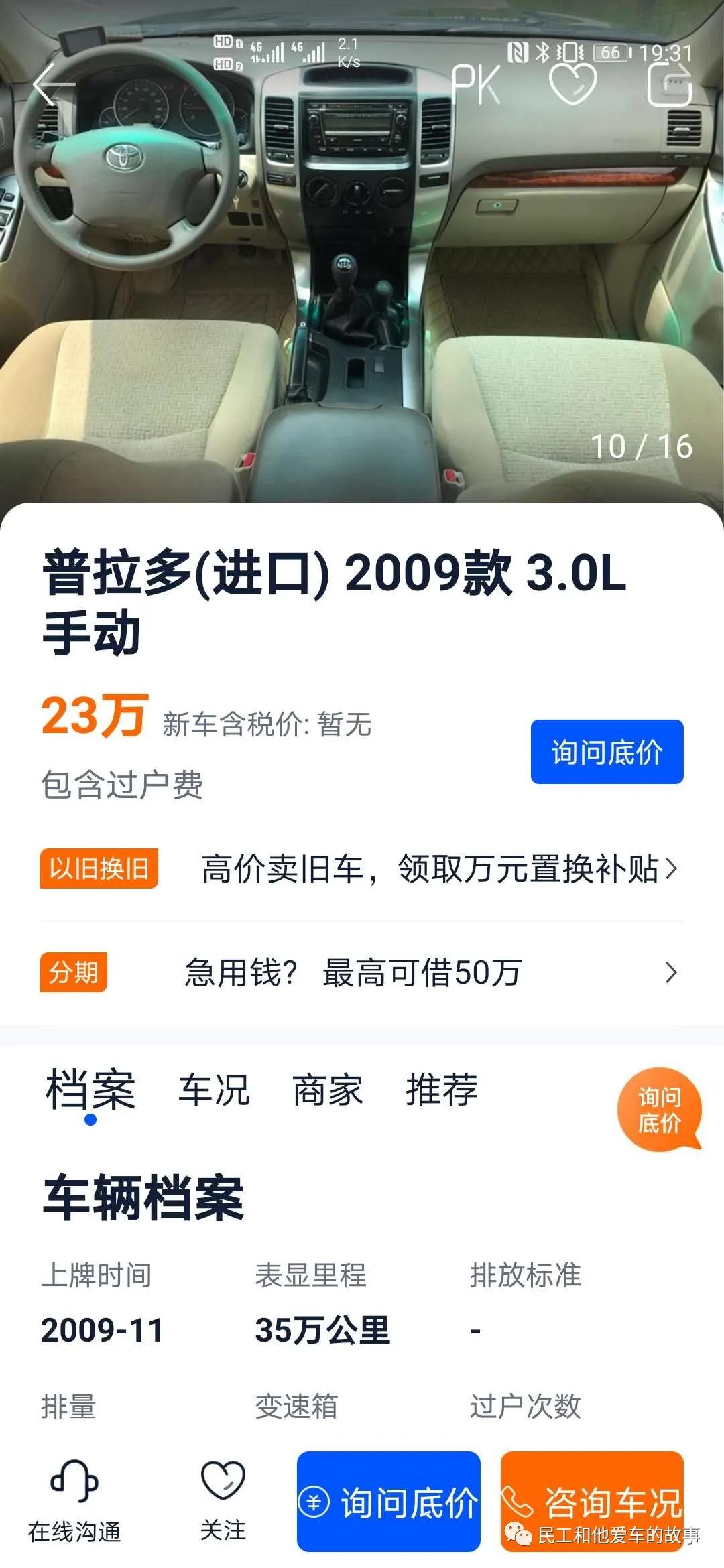Toggle Bluetooth status icon in status bar
Viewport: 724px width, 1568px height.
coord(544,52)
